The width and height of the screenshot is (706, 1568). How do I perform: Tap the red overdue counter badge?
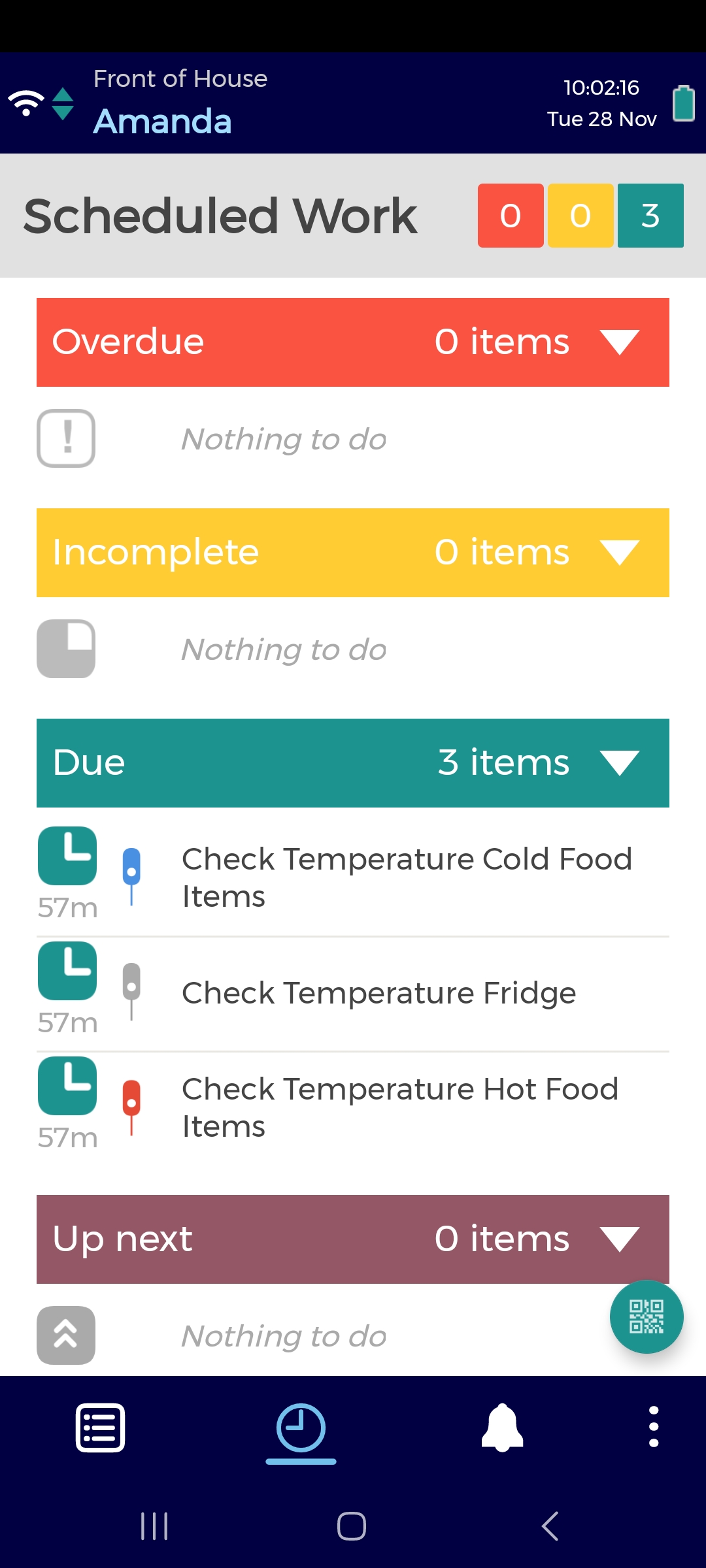pos(511,216)
